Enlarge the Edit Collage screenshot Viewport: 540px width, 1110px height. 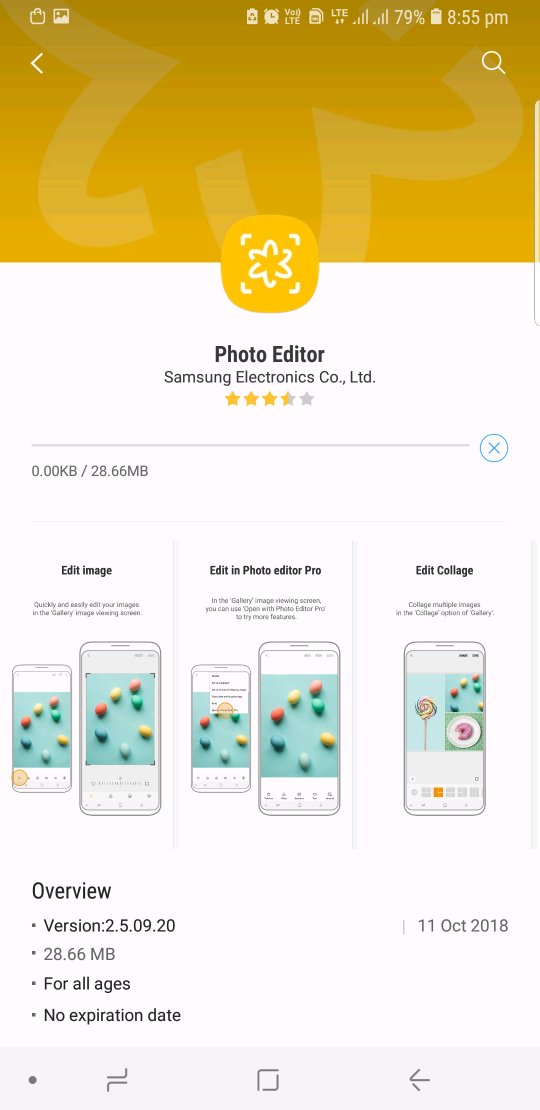[444, 694]
